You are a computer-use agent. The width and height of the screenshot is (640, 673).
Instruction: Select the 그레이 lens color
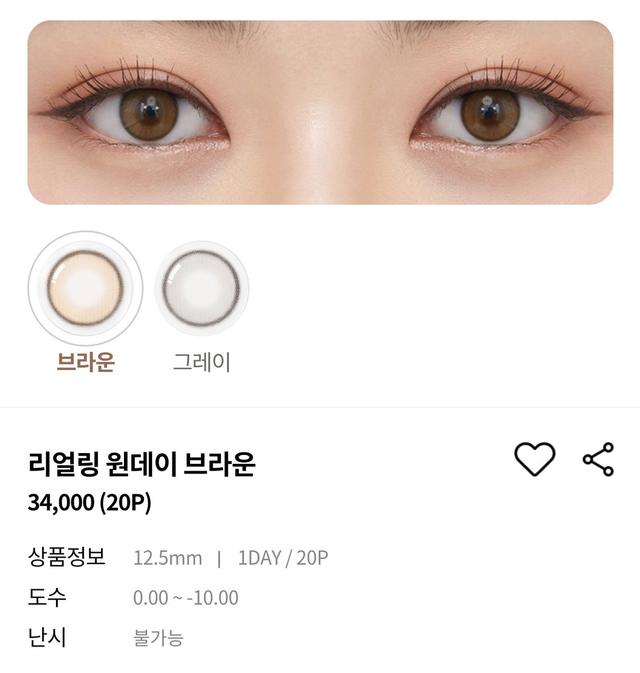(202, 288)
